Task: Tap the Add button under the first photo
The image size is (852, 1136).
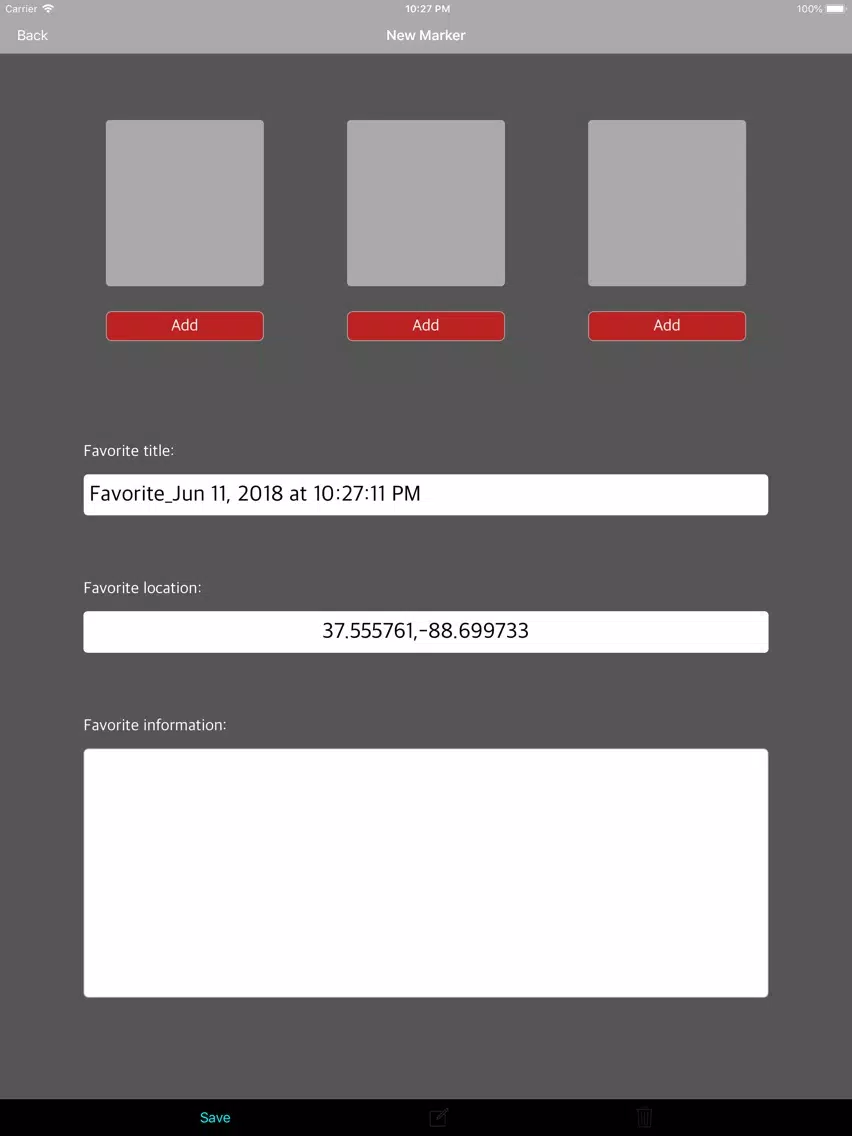Action: [185, 325]
